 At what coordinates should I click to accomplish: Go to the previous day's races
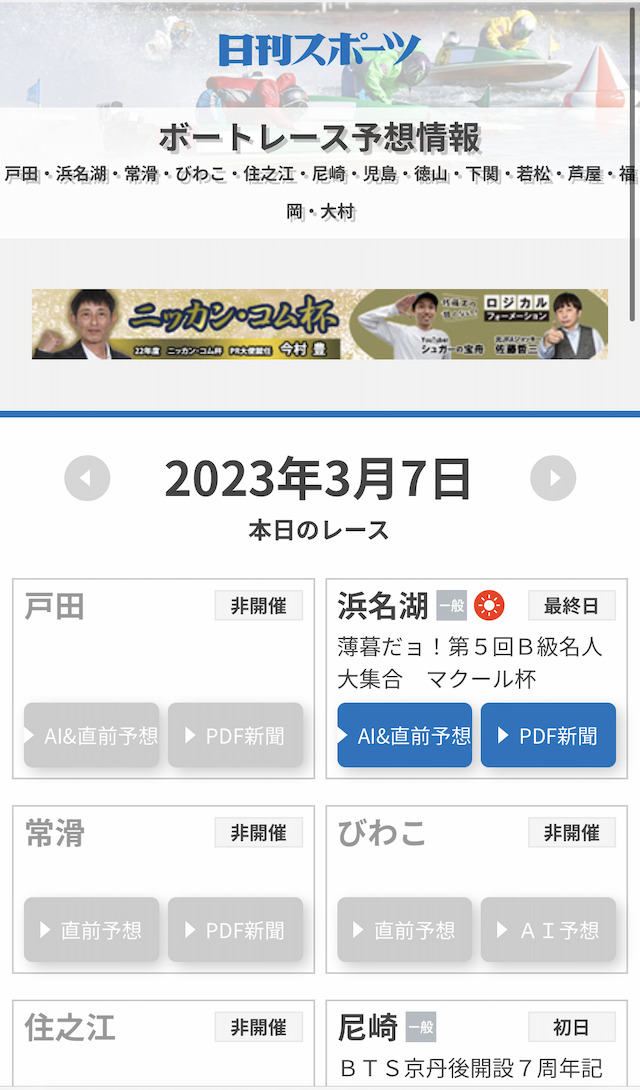tap(87, 478)
